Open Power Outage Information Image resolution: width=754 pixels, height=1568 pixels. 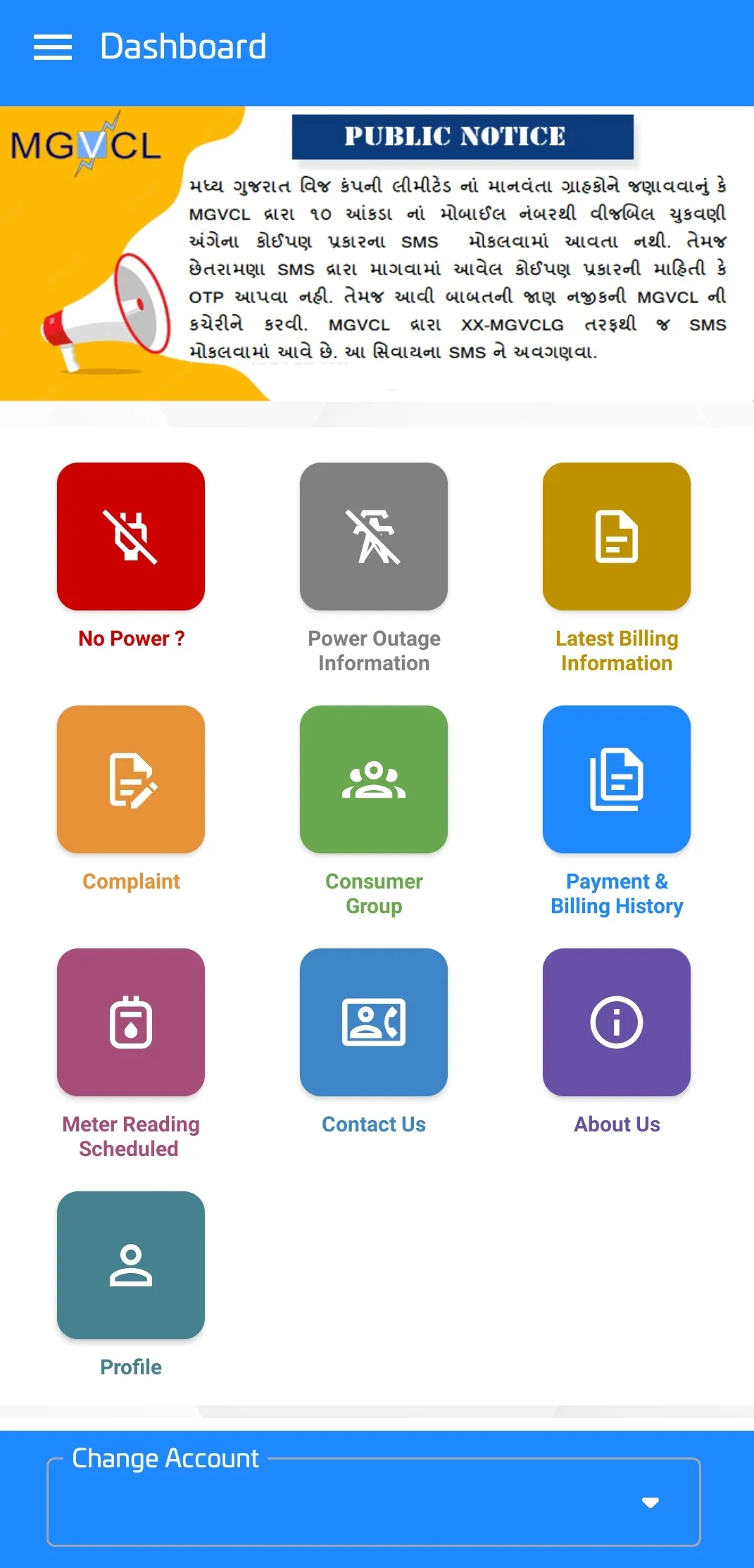(x=374, y=537)
